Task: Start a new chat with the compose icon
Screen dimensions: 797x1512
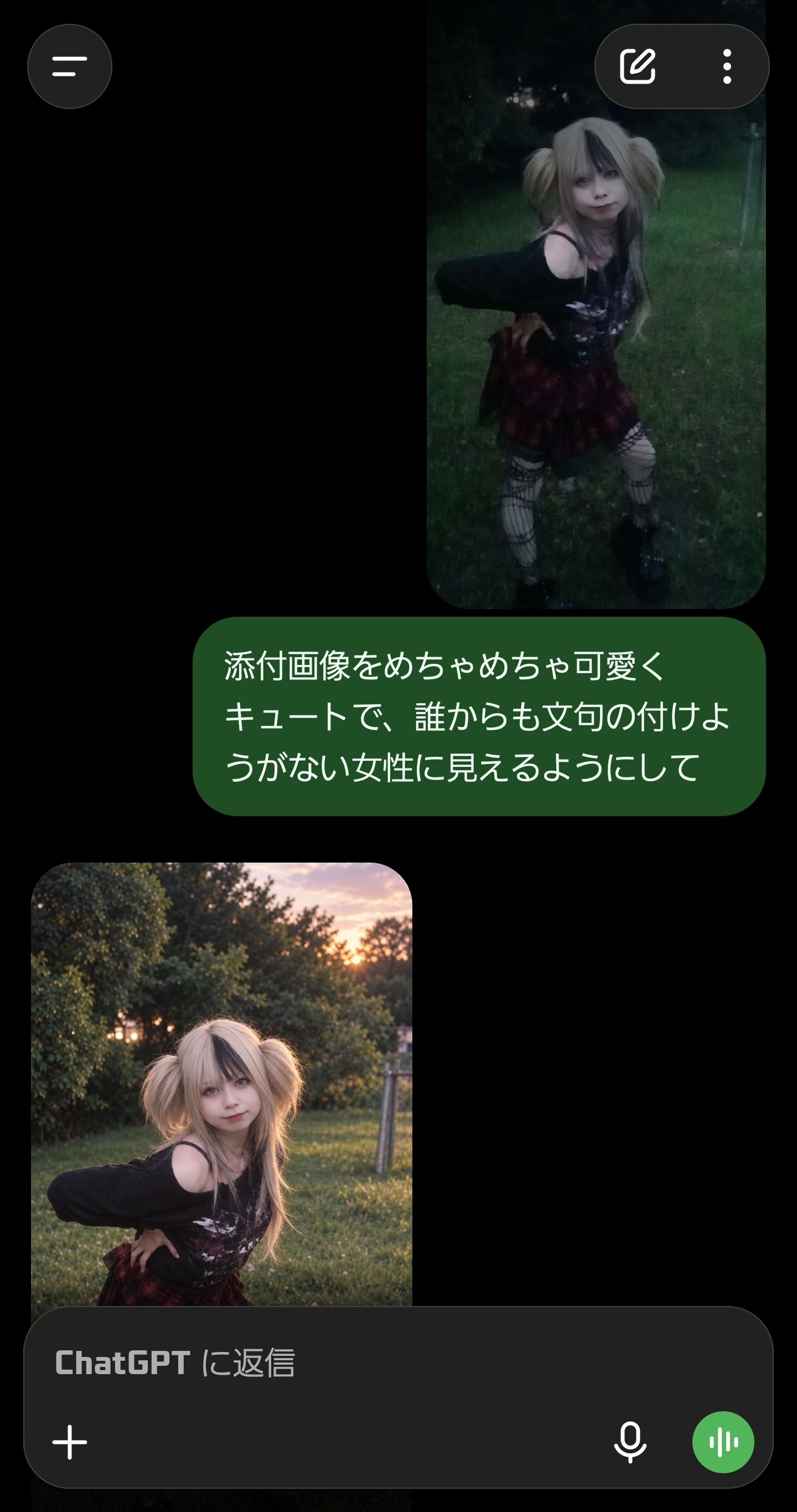Action: 638,66
